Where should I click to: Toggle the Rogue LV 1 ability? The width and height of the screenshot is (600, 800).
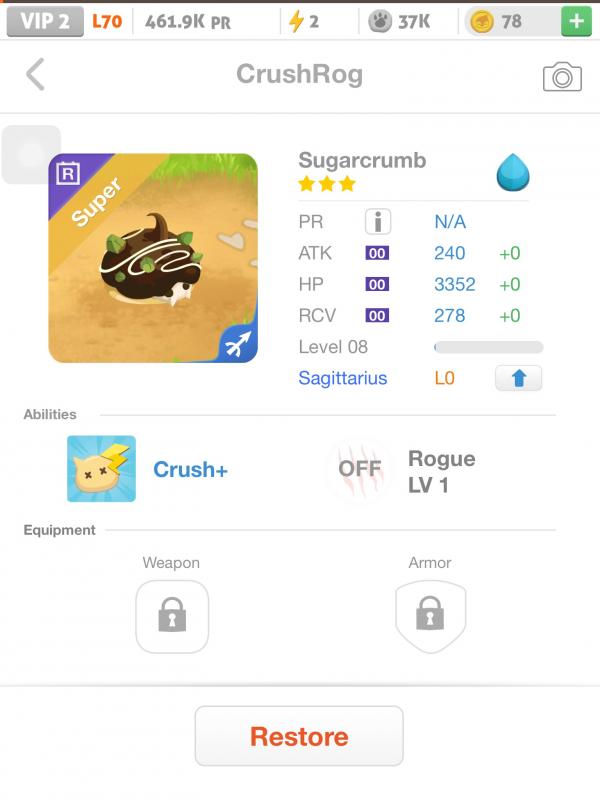359,469
